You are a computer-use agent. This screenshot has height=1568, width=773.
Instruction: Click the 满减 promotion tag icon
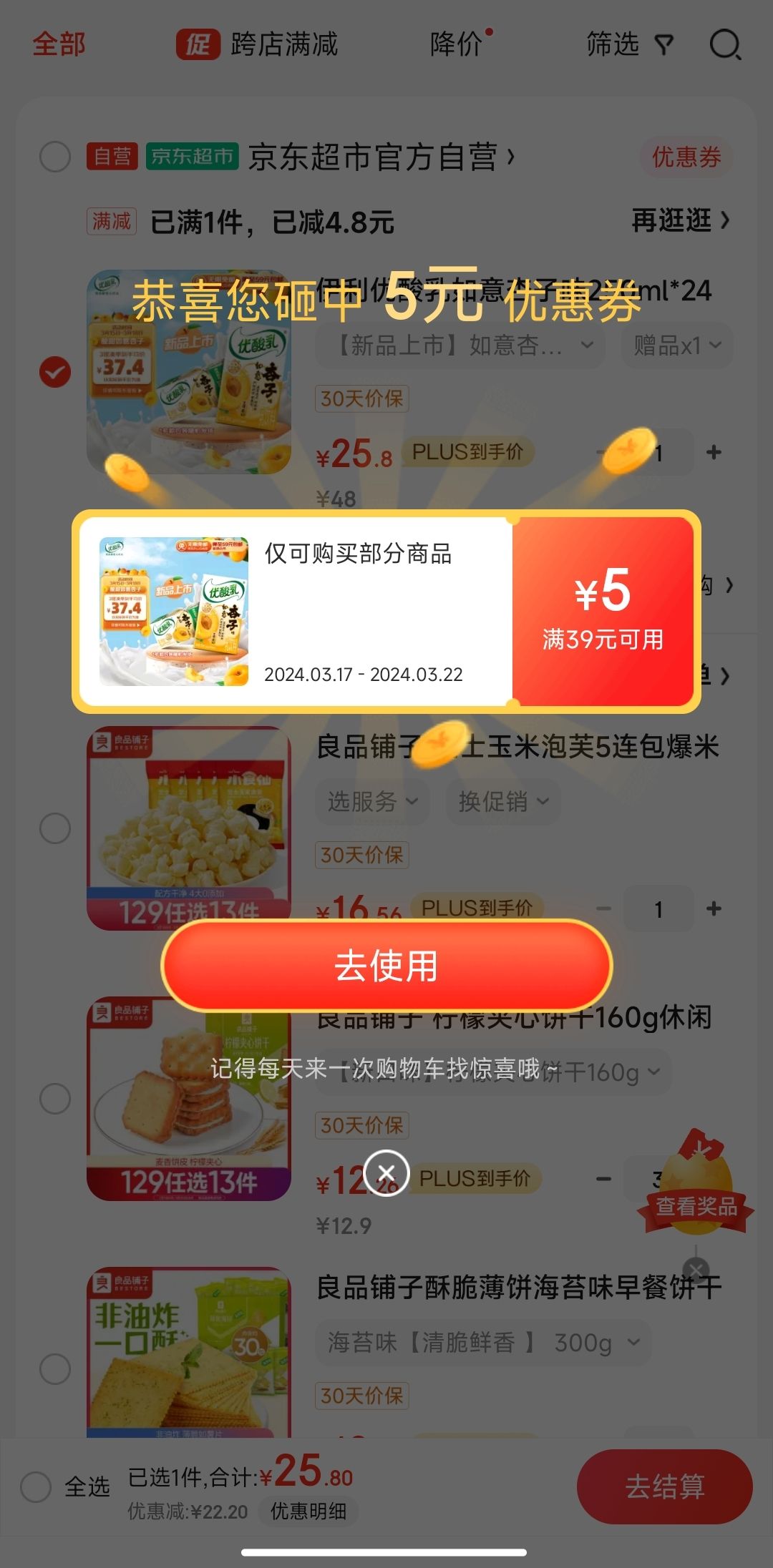click(x=112, y=222)
